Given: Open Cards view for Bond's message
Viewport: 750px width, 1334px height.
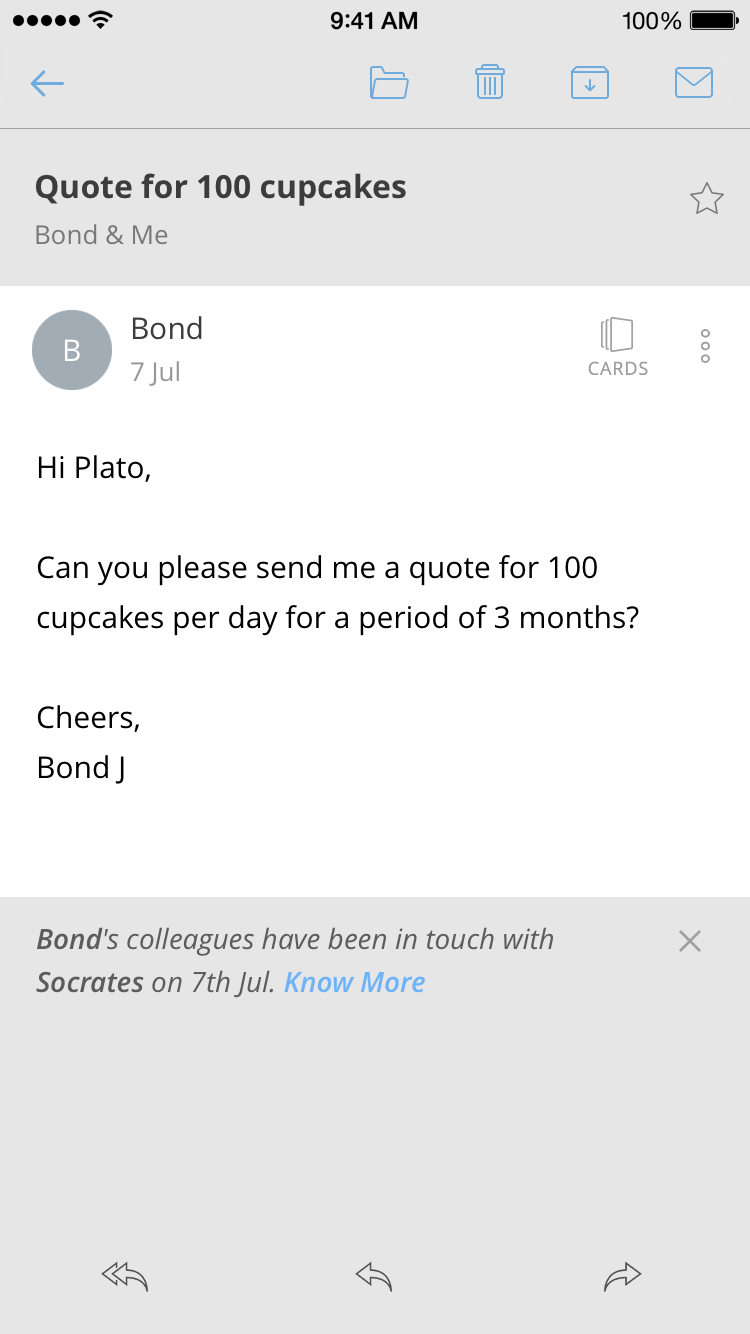Looking at the screenshot, I should click(x=618, y=347).
